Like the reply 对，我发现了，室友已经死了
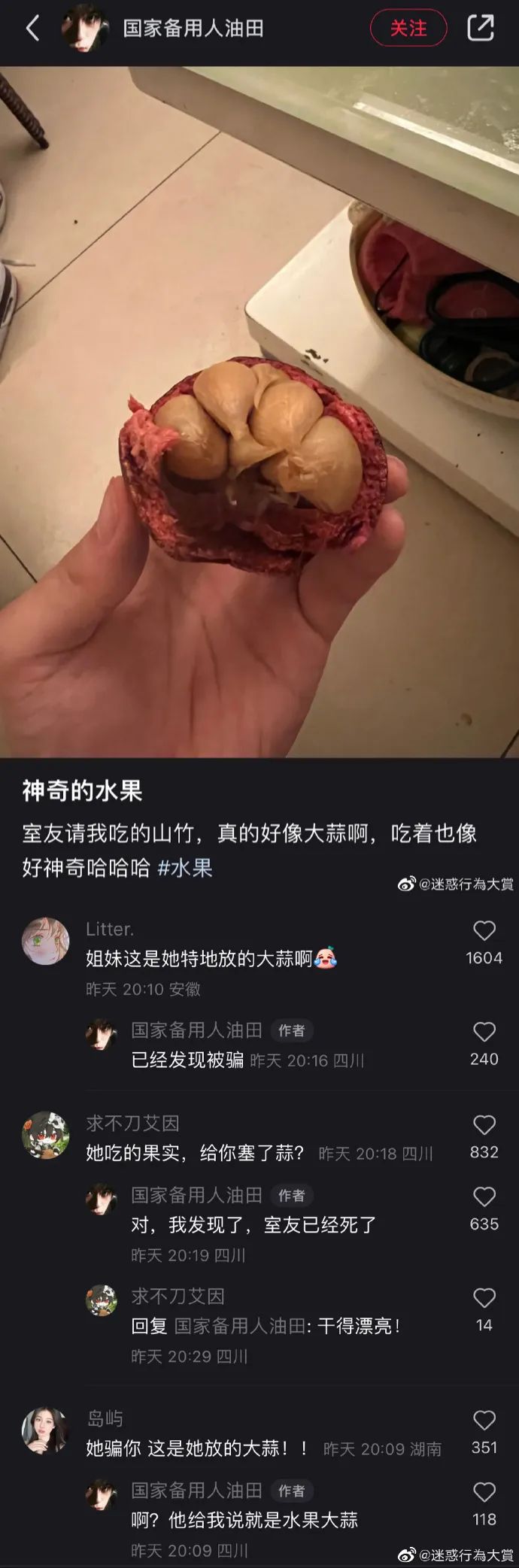This screenshot has height=1568, width=519. click(484, 1197)
